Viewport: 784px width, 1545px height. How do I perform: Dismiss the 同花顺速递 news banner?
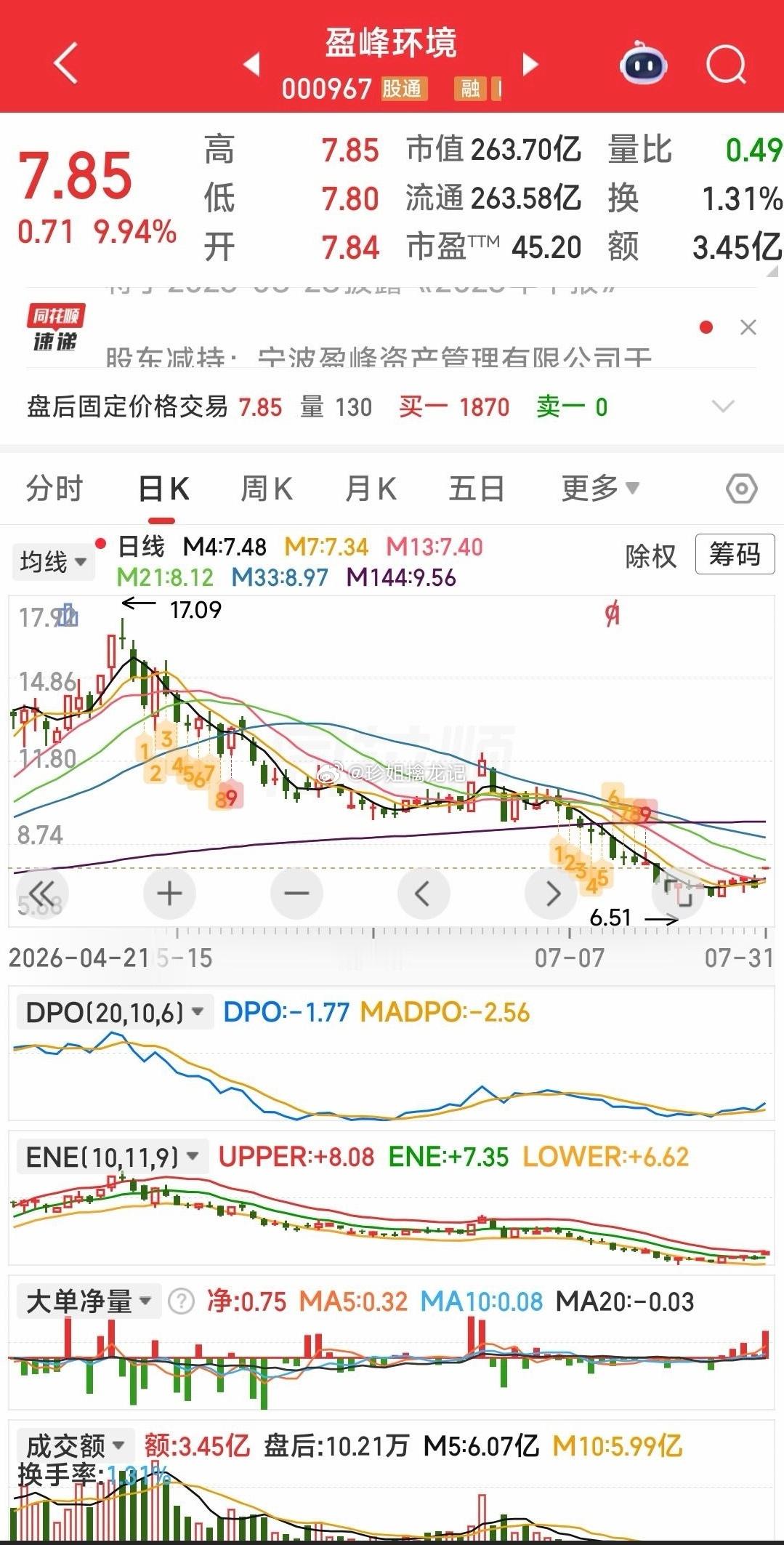point(748,328)
